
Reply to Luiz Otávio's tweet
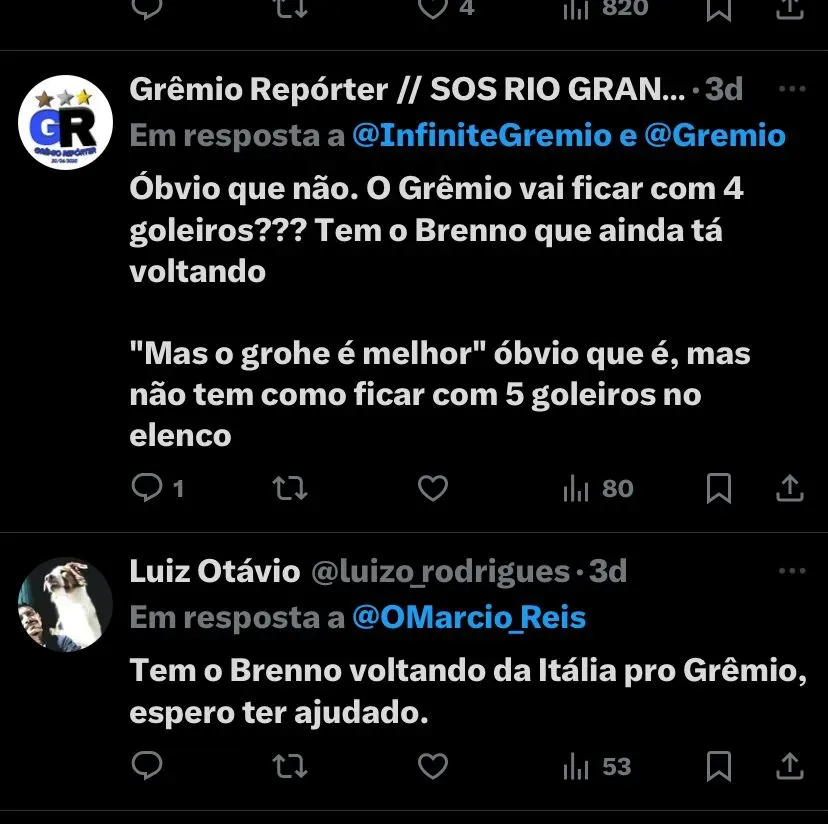coord(147,766)
